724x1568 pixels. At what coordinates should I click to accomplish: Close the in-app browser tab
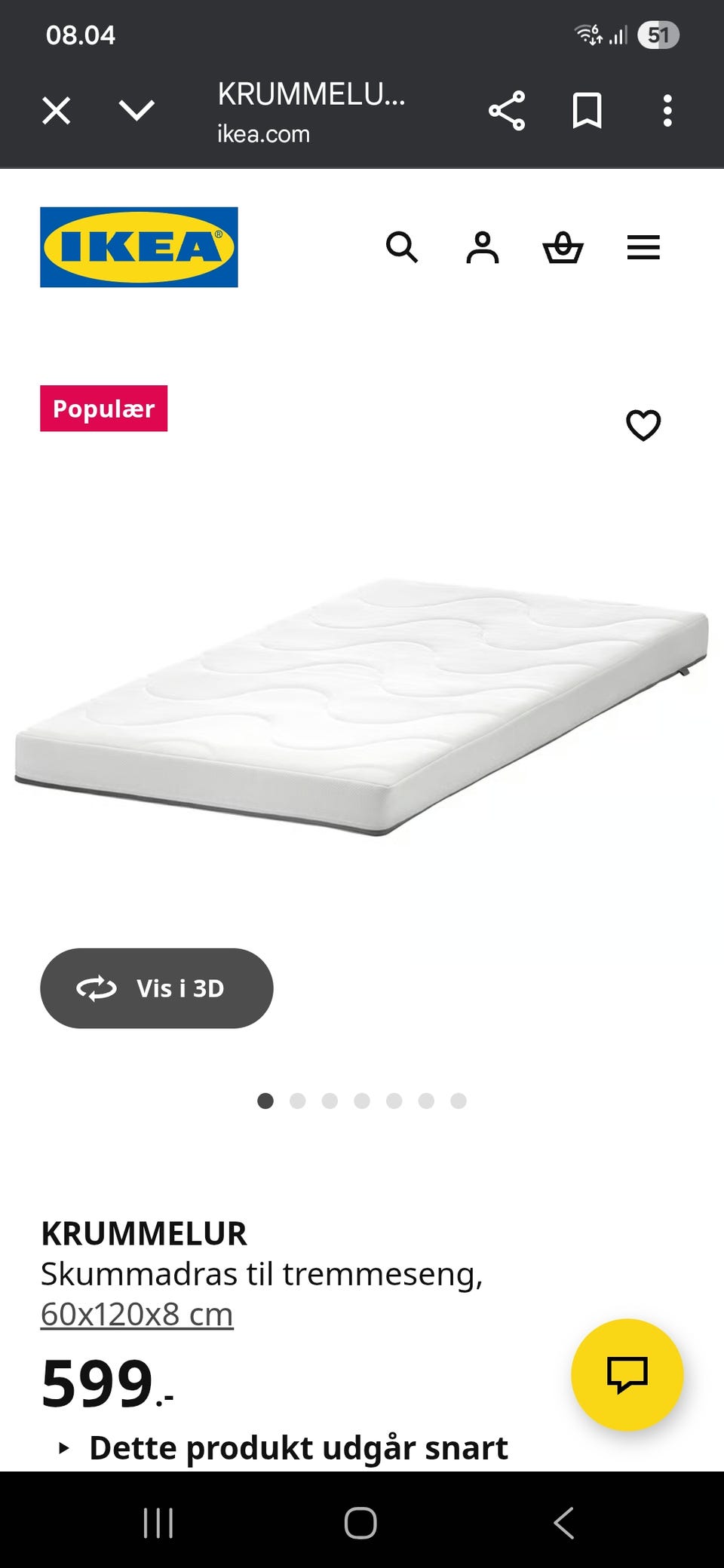pos(57,111)
